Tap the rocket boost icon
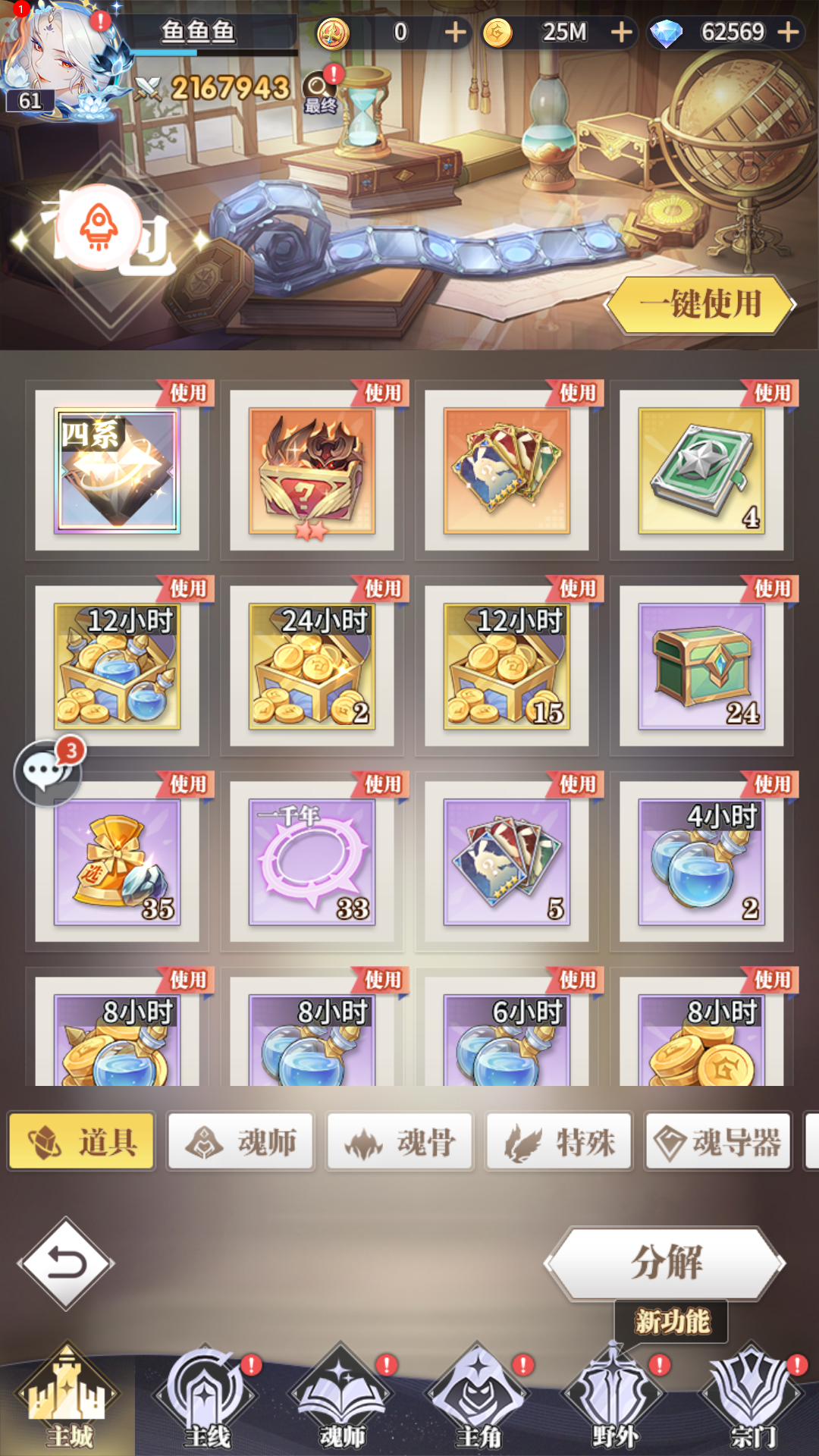The width and height of the screenshot is (819, 1456). [99, 227]
